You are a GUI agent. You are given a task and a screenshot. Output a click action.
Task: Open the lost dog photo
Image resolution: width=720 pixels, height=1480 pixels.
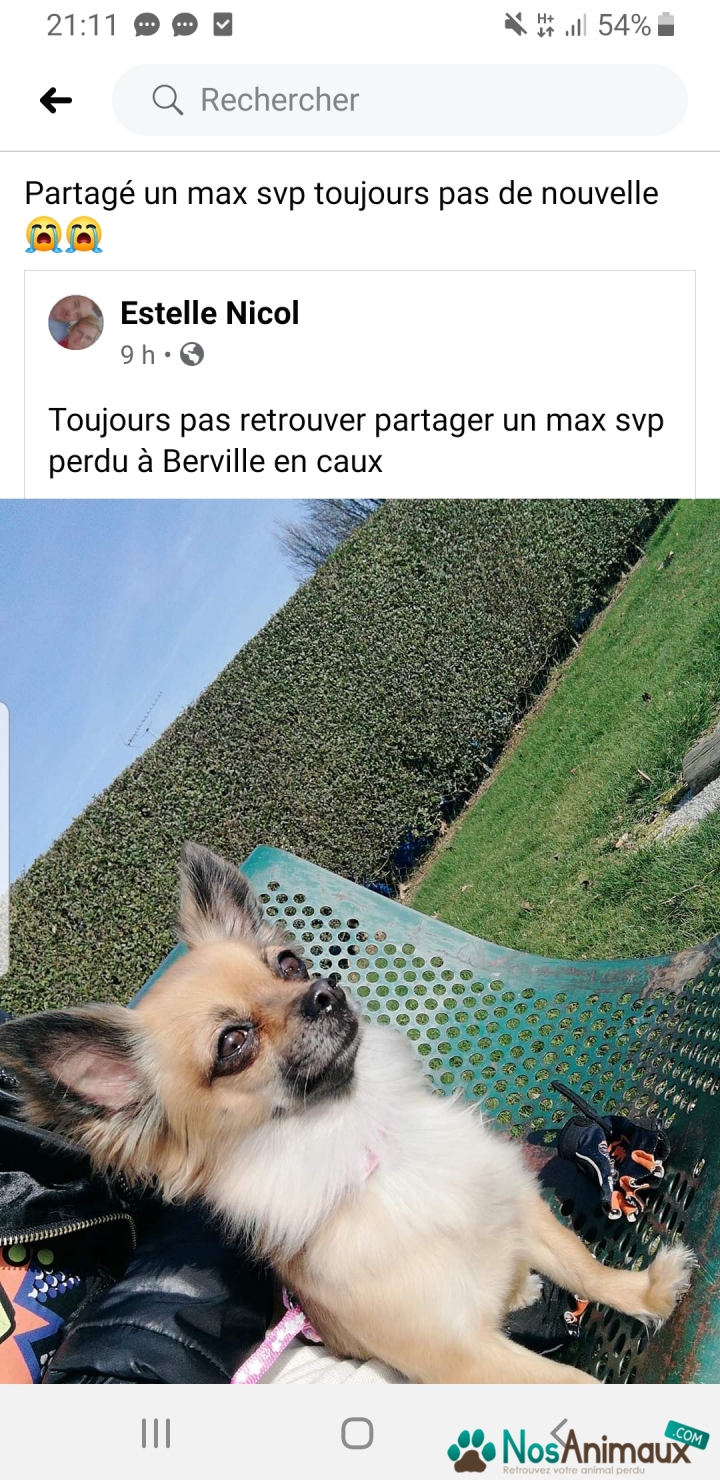pos(360,941)
